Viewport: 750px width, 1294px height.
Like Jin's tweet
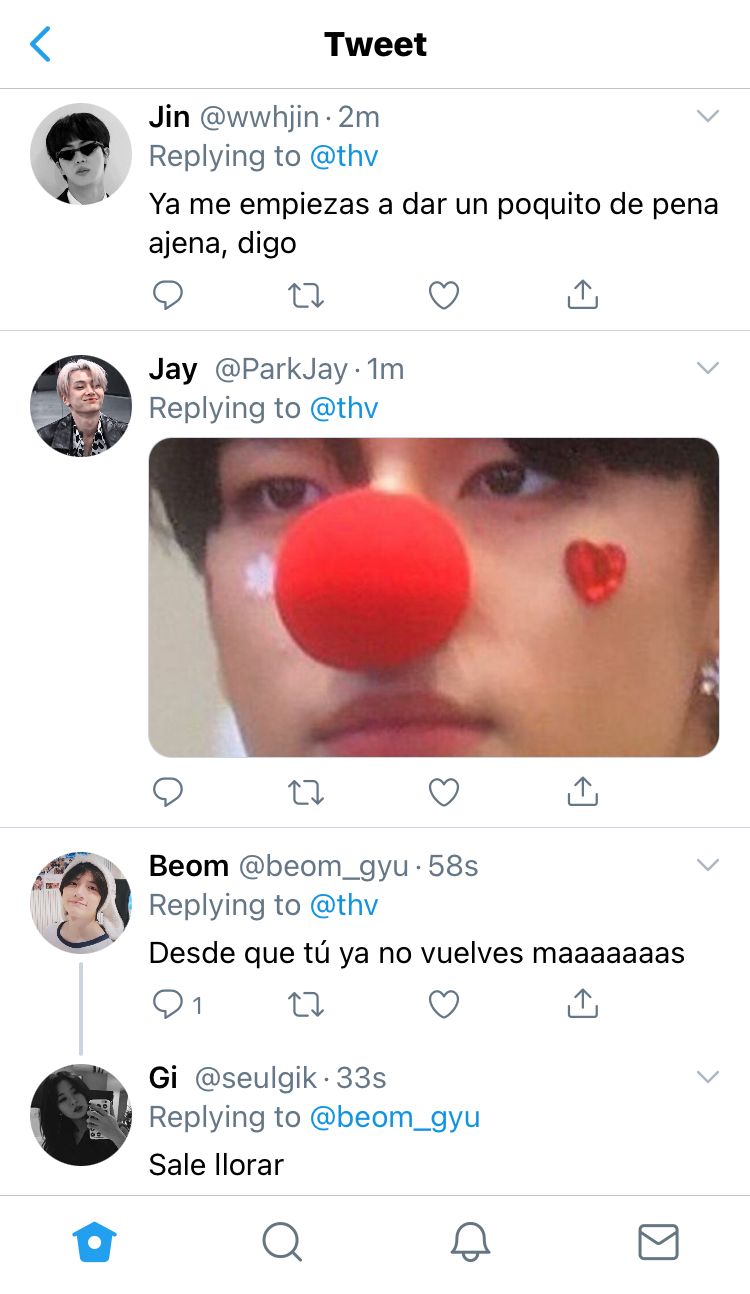pos(443,294)
